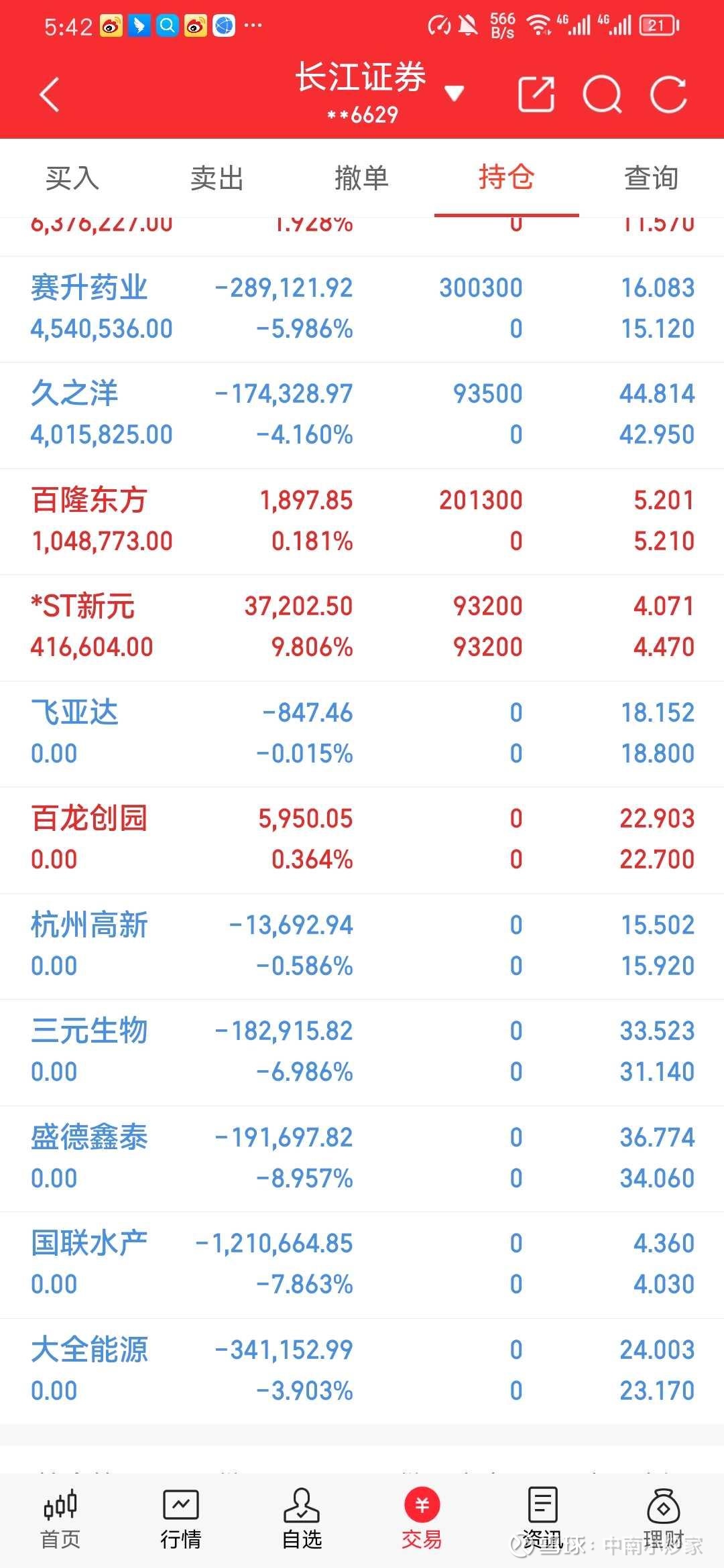Open 自选 in bottom navigation
The width and height of the screenshot is (724, 1568).
coord(302,1520)
